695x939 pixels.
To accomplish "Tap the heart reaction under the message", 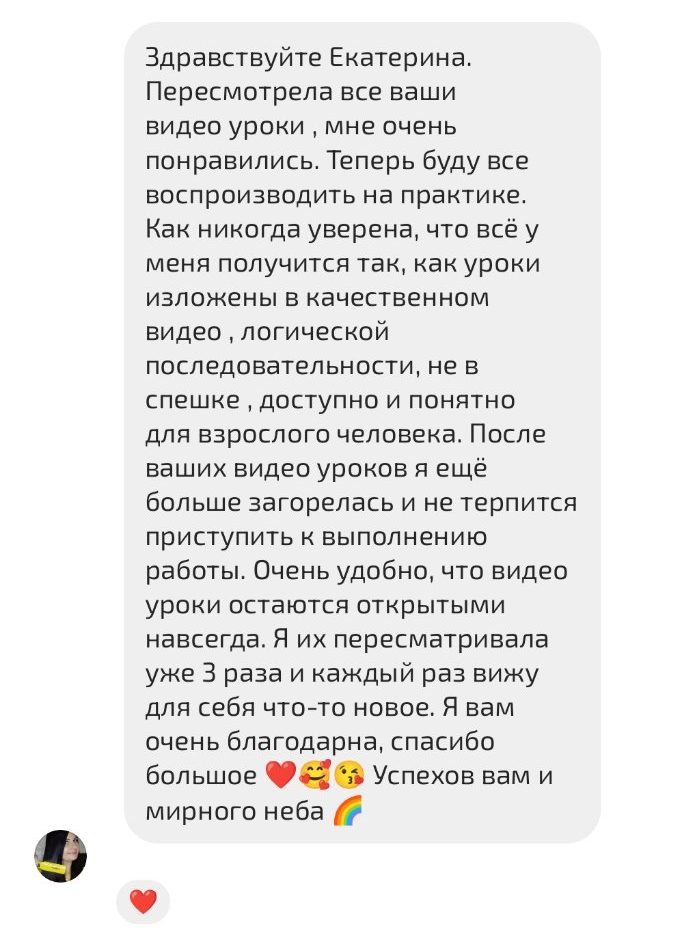I will 143,902.
